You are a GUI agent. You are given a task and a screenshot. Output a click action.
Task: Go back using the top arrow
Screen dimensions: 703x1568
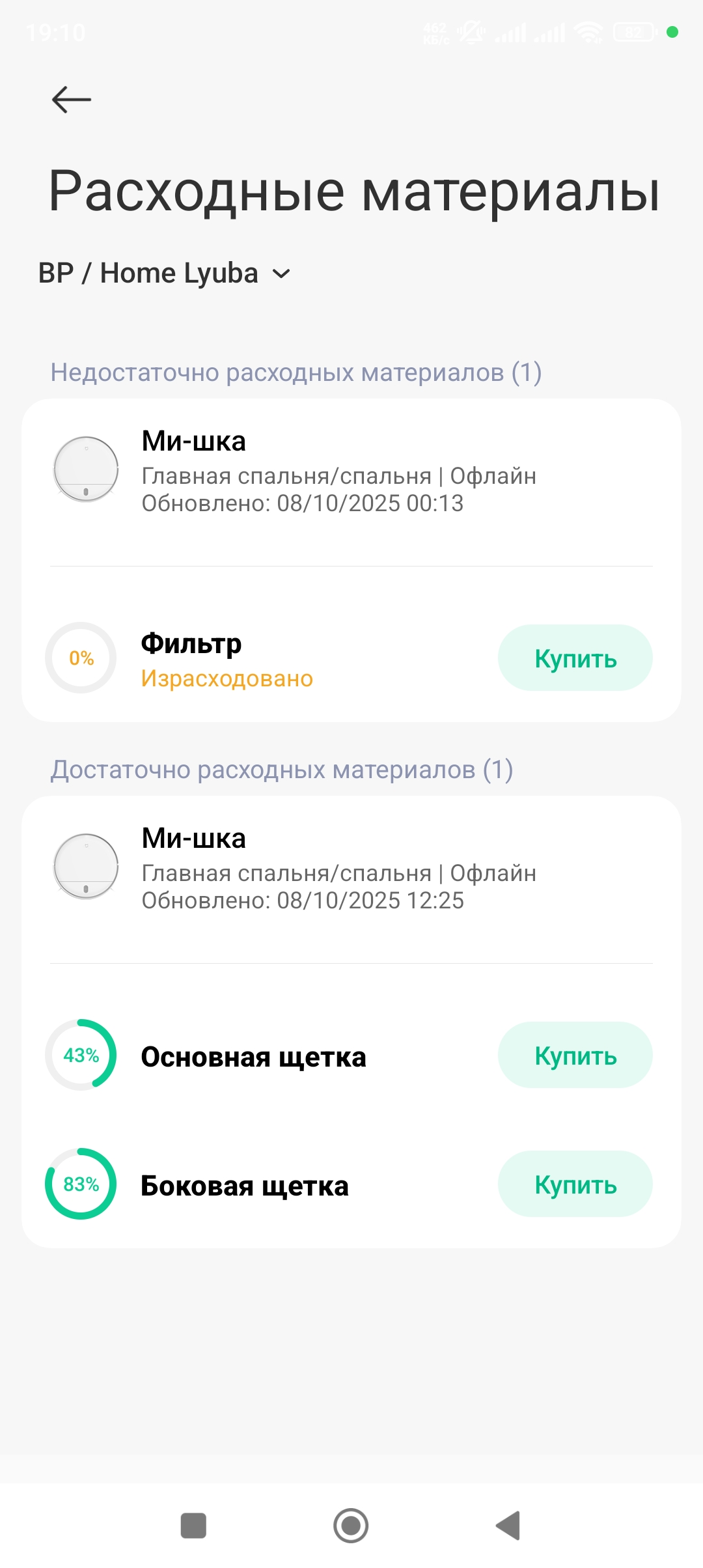click(x=72, y=100)
